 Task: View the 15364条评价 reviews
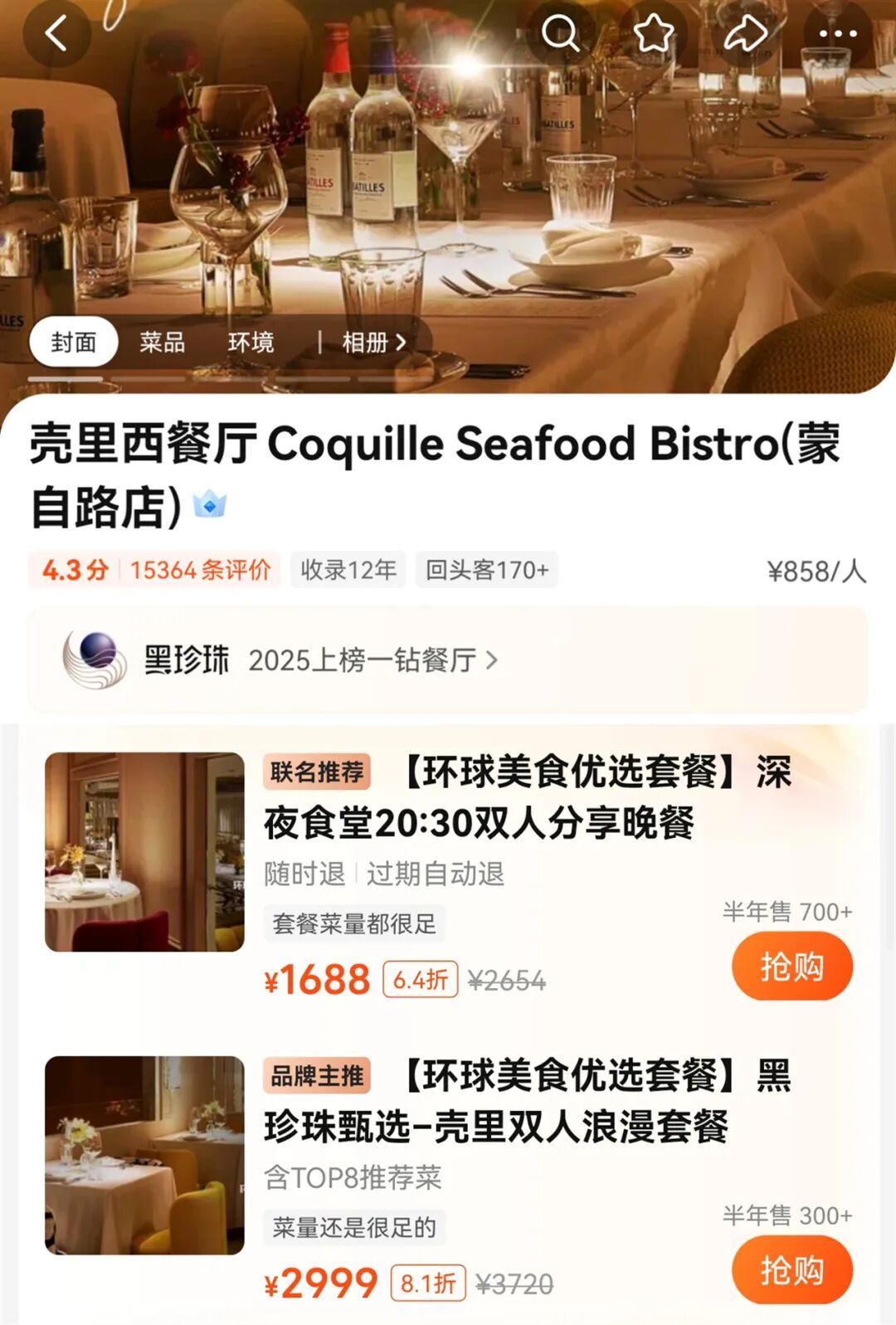point(200,570)
